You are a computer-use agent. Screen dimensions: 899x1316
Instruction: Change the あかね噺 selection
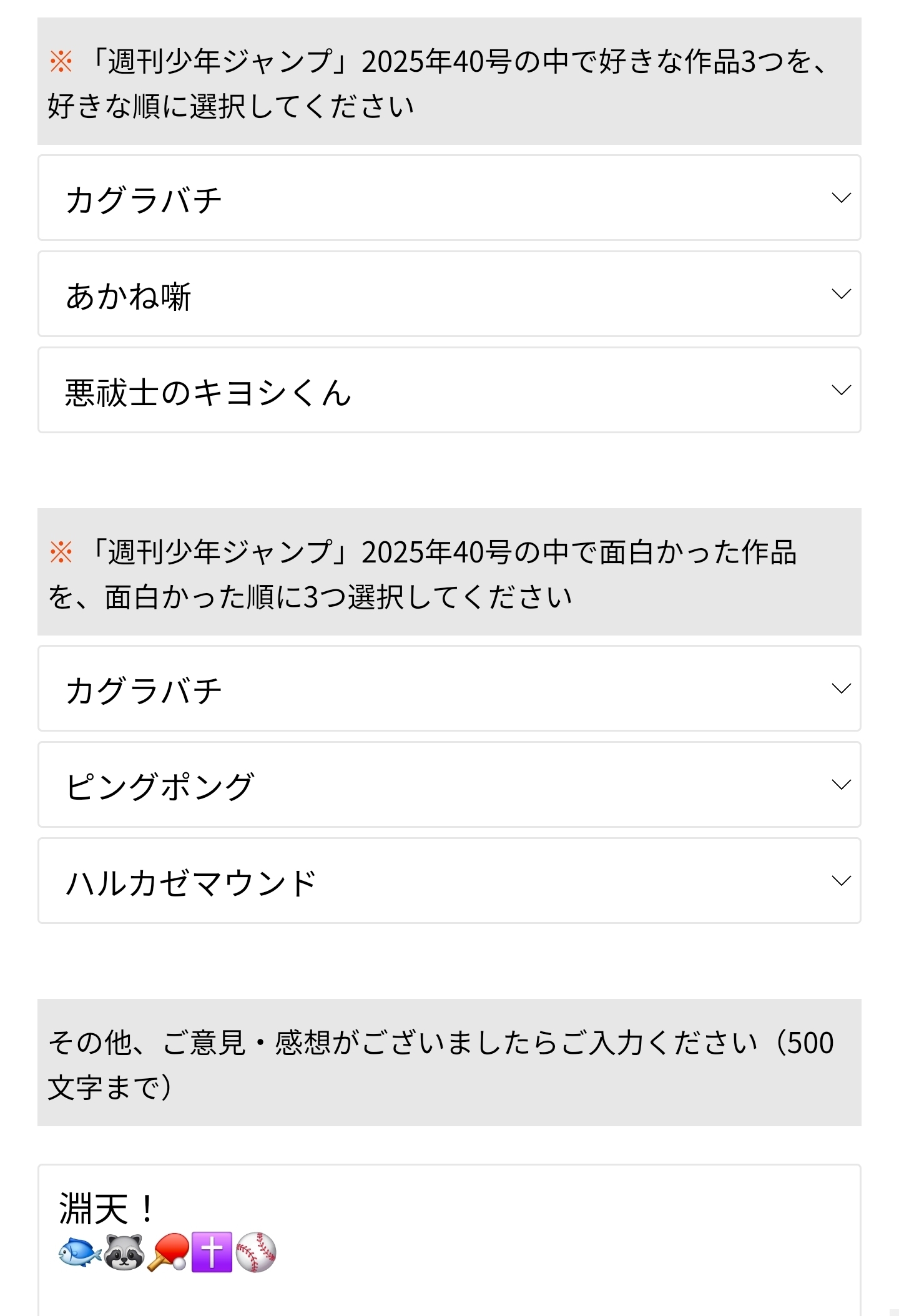click(449, 294)
